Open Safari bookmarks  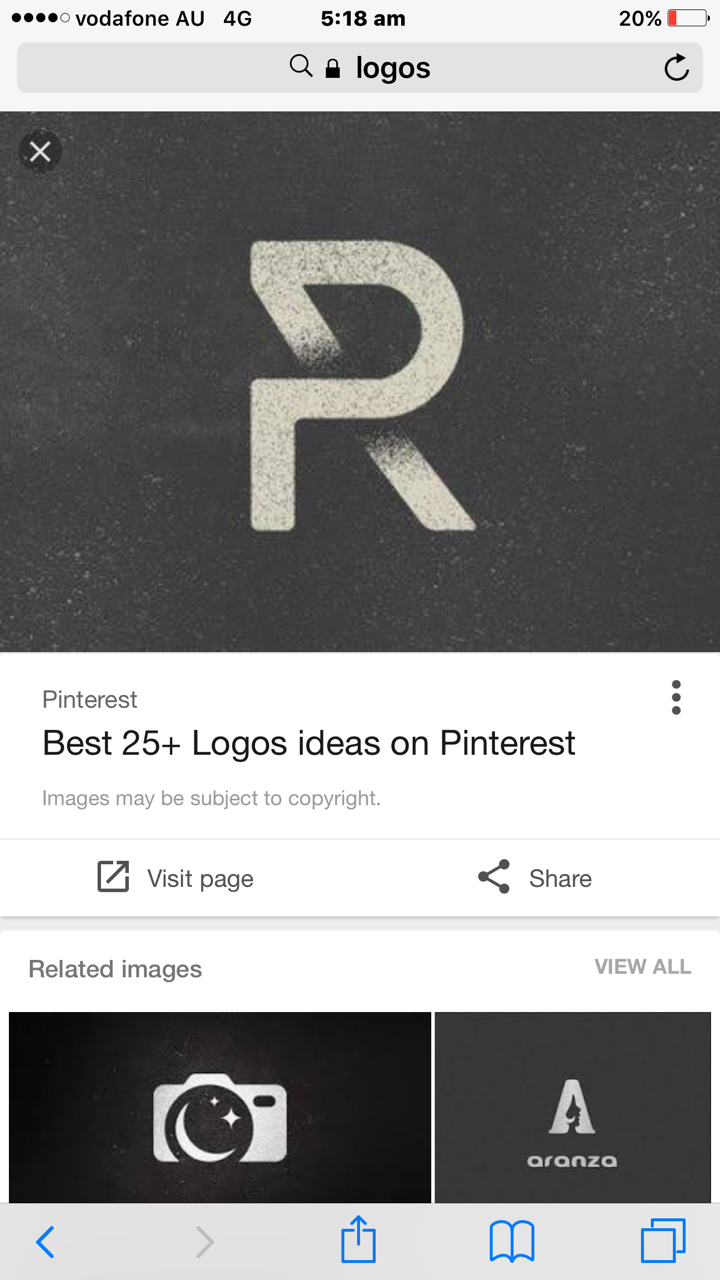click(x=512, y=1242)
